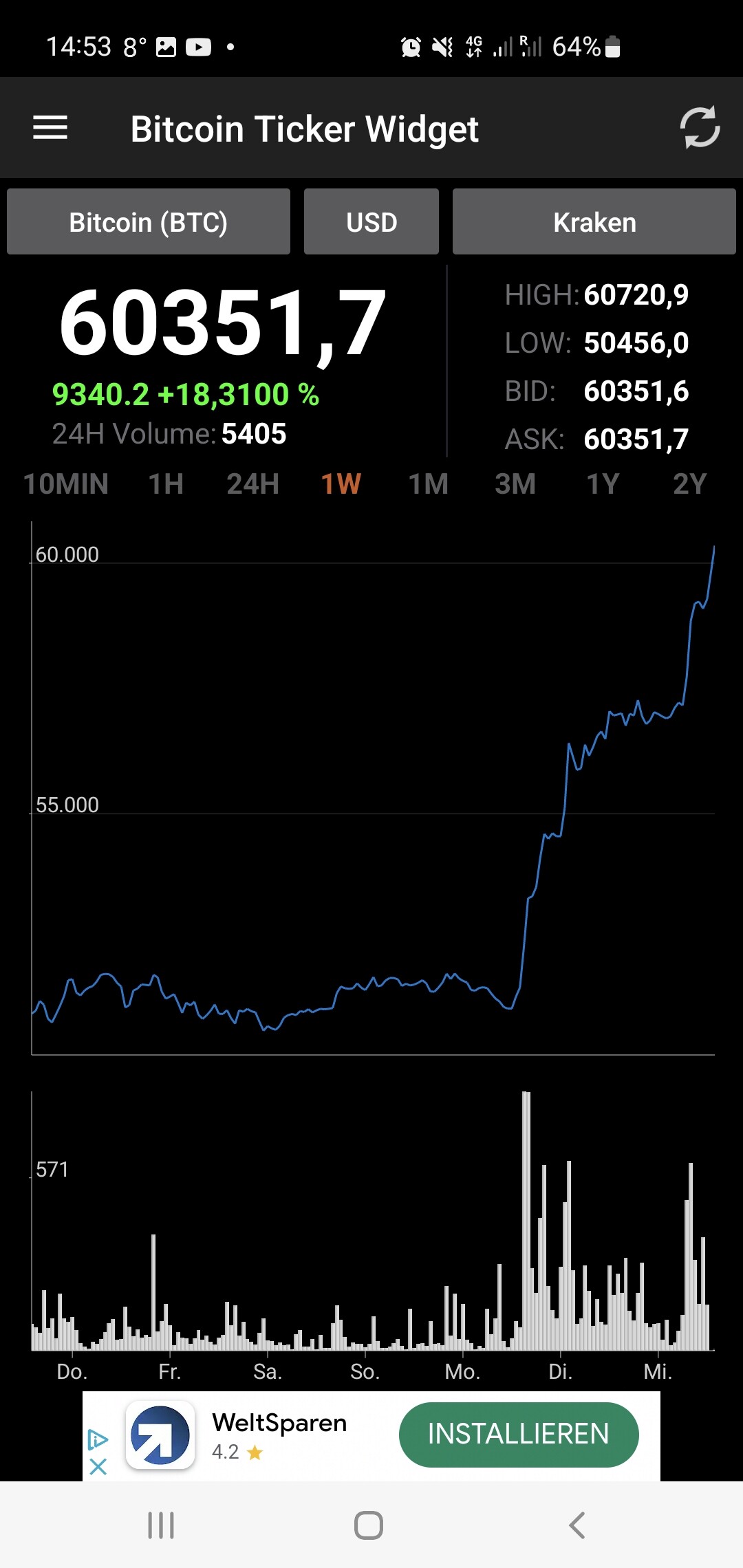Open the hamburger drawer menu
This screenshot has height=1568, width=743.
(50, 128)
